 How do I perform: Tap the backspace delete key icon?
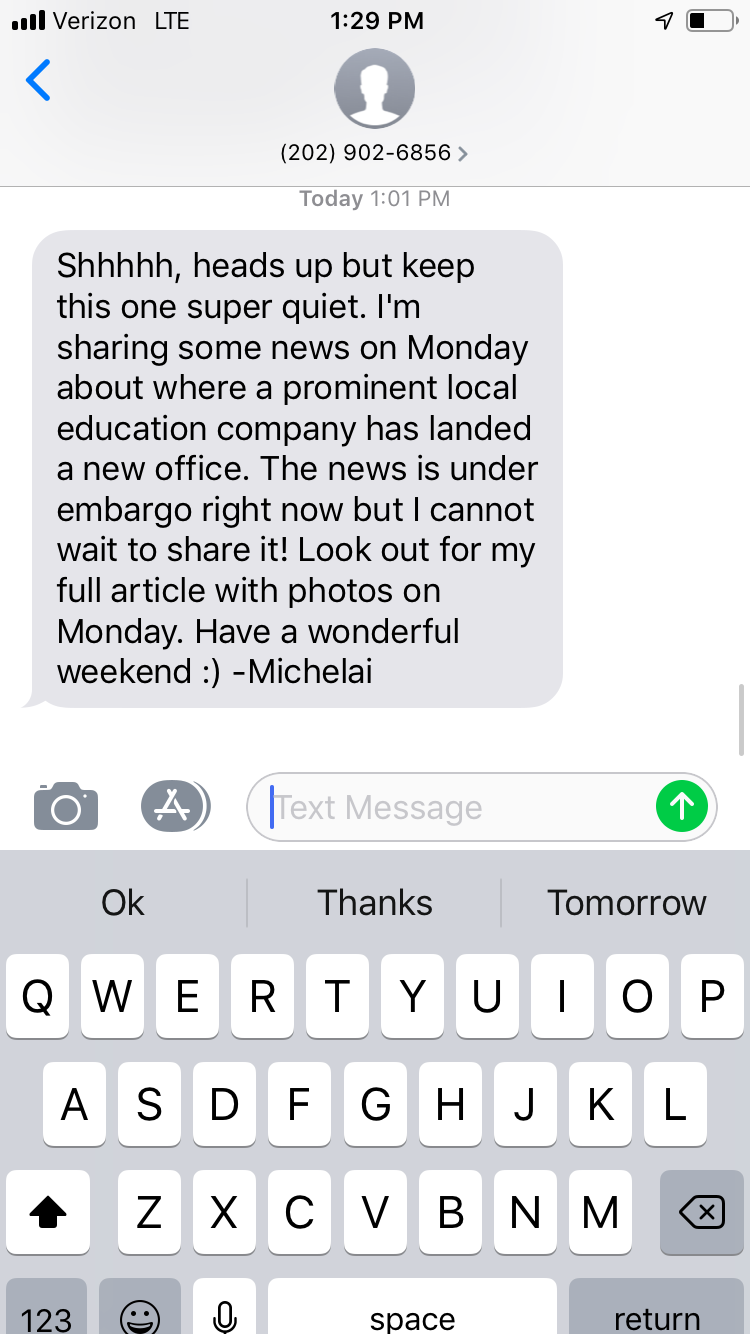[x=701, y=1212]
